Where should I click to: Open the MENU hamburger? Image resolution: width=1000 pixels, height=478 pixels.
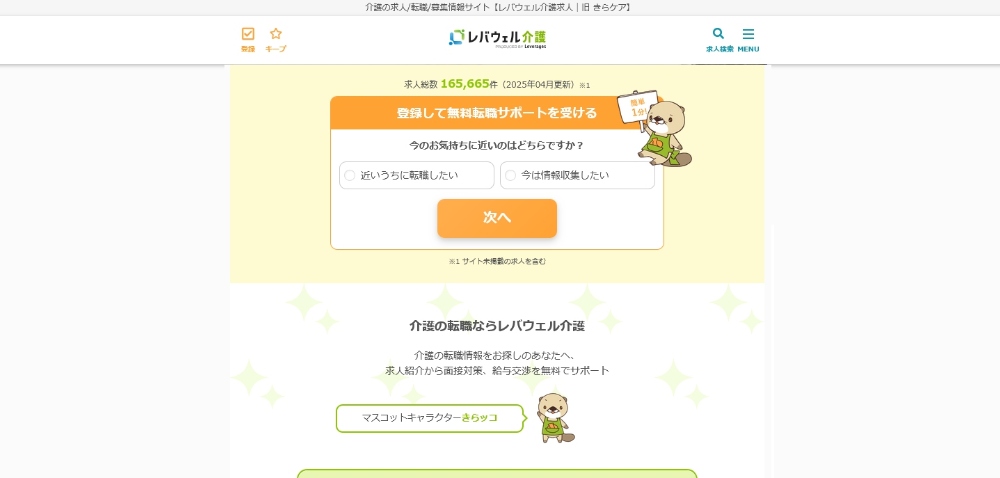pos(748,39)
